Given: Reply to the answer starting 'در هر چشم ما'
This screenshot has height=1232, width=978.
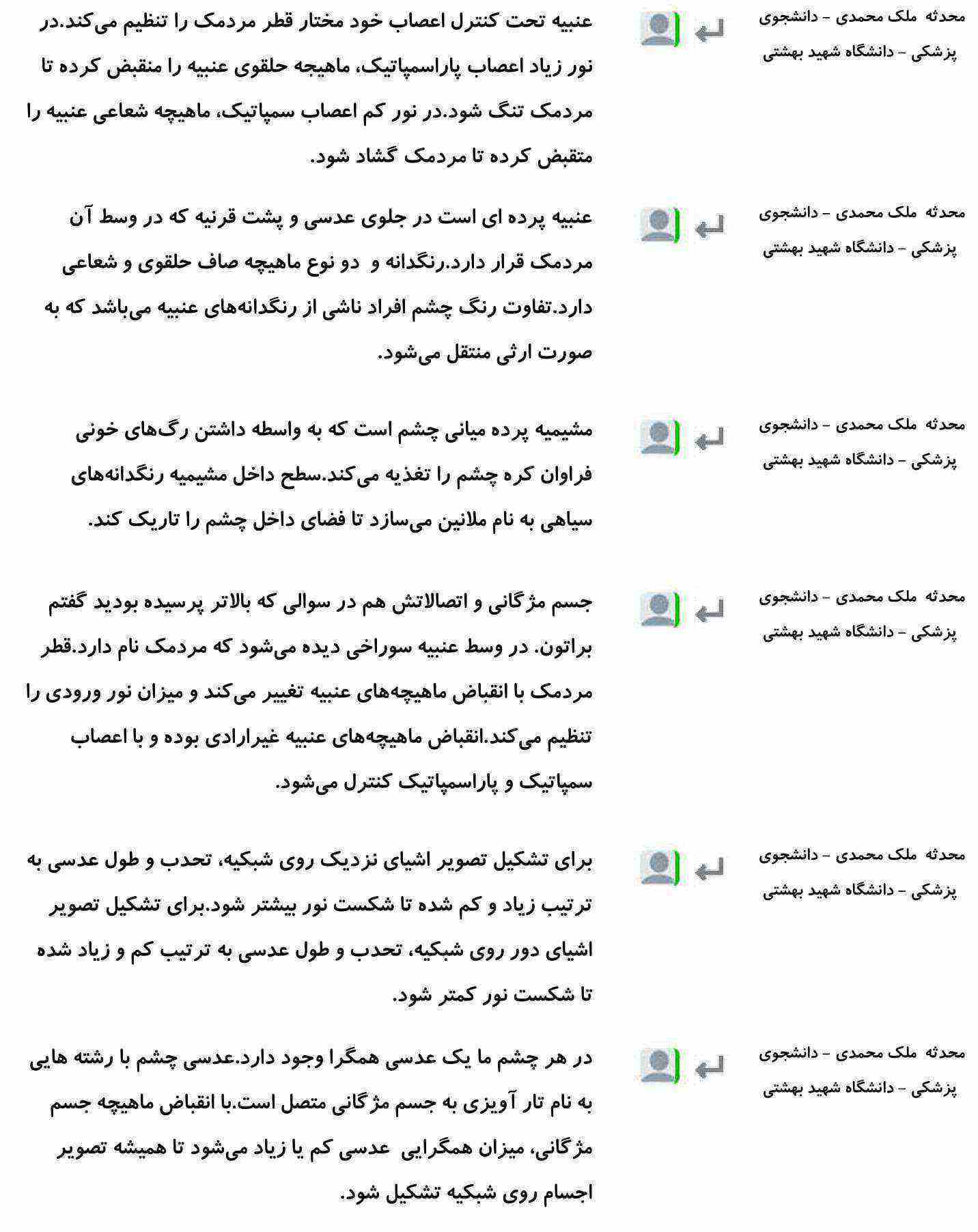Looking at the screenshot, I should coord(709,1066).
